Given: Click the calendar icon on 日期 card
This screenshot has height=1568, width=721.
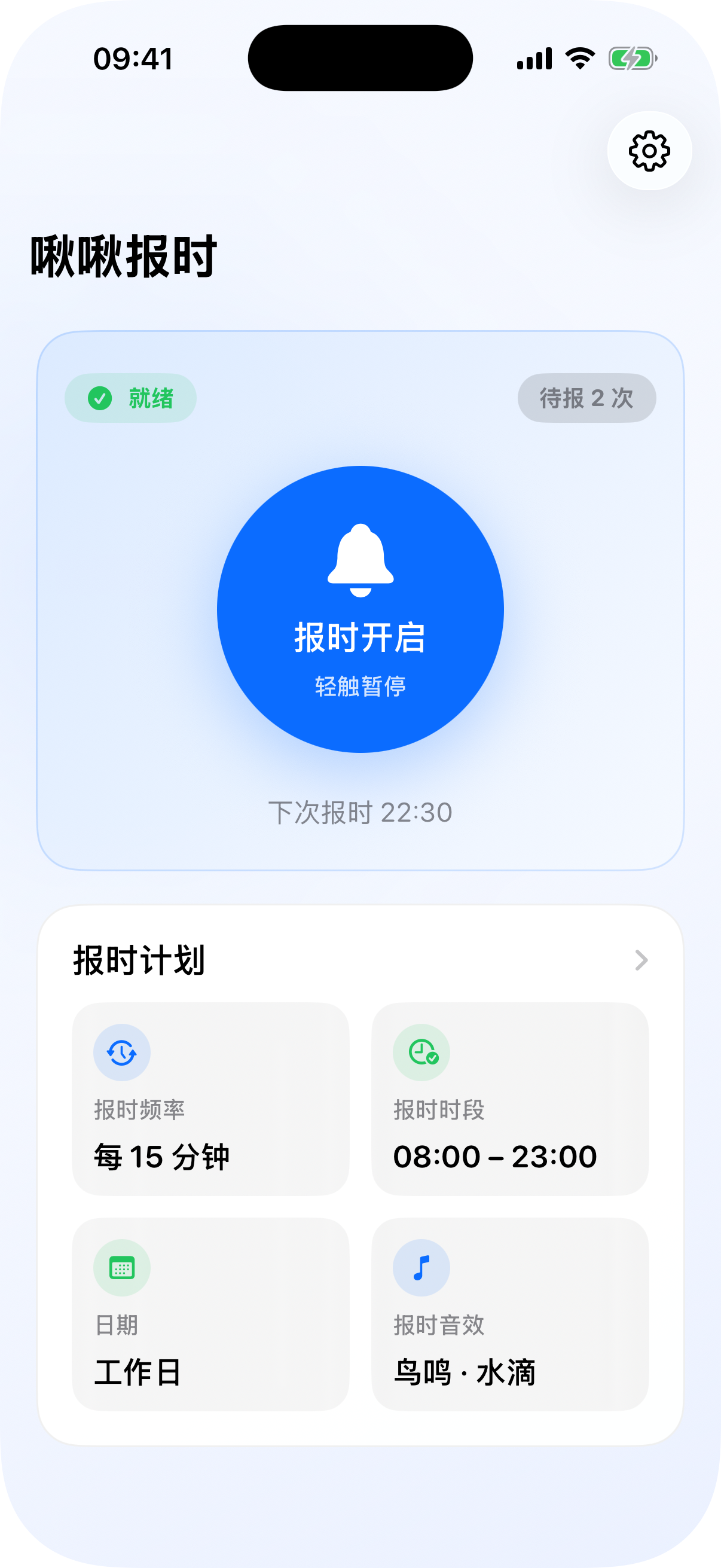Looking at the screenshot, I should pos(122,1267).
